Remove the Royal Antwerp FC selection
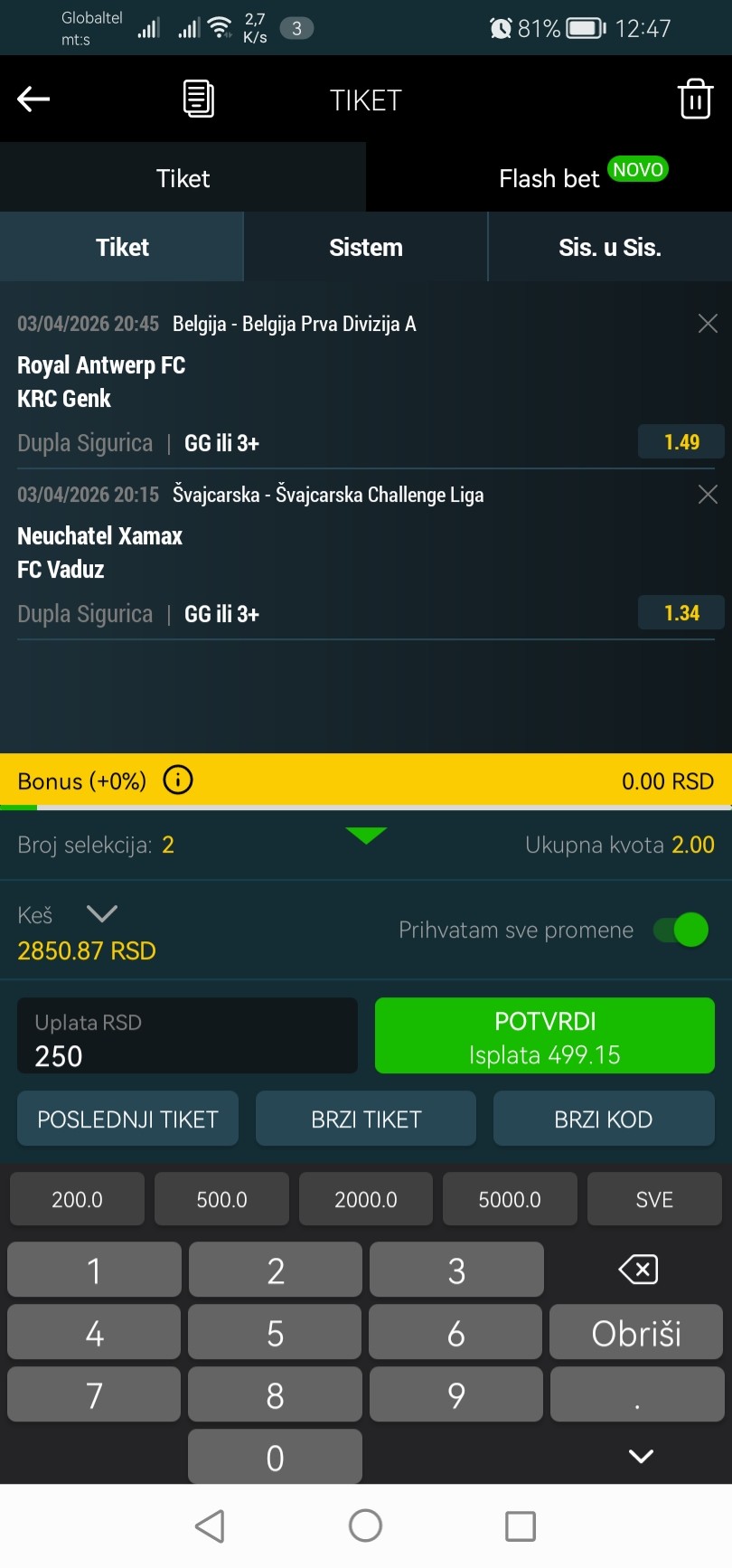732x1568 pixels. (x=708, y=324)
